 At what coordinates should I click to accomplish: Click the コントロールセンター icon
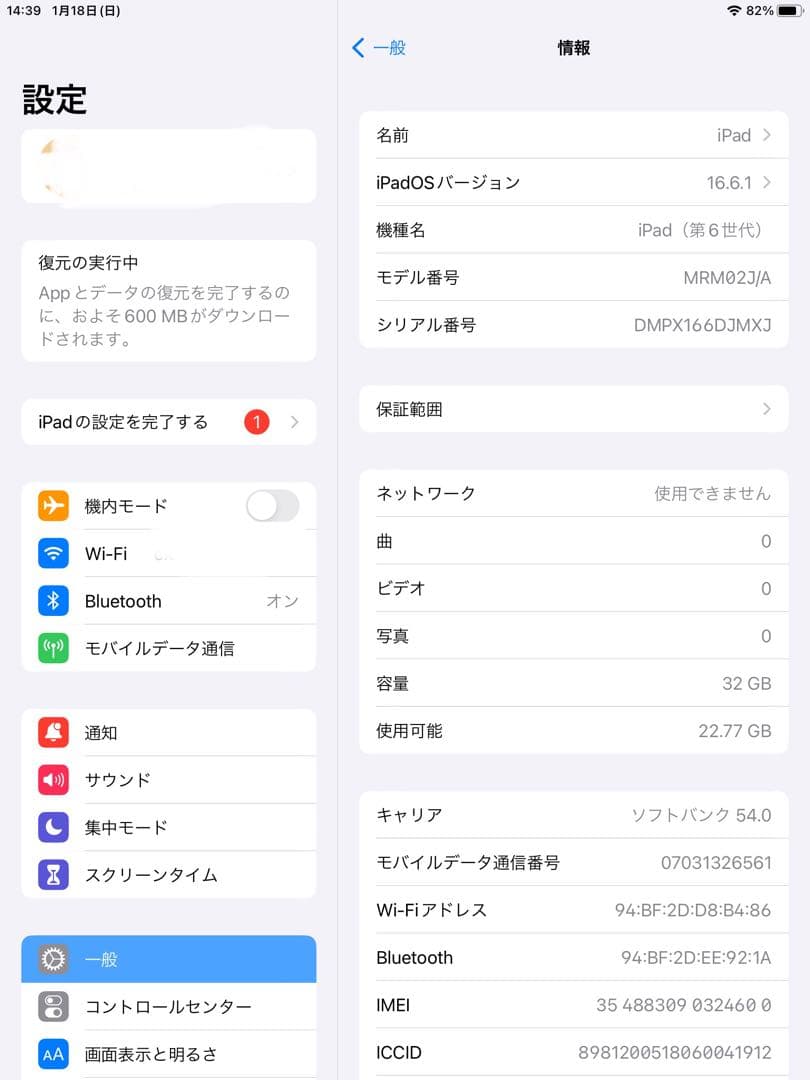coord(53,1006)
